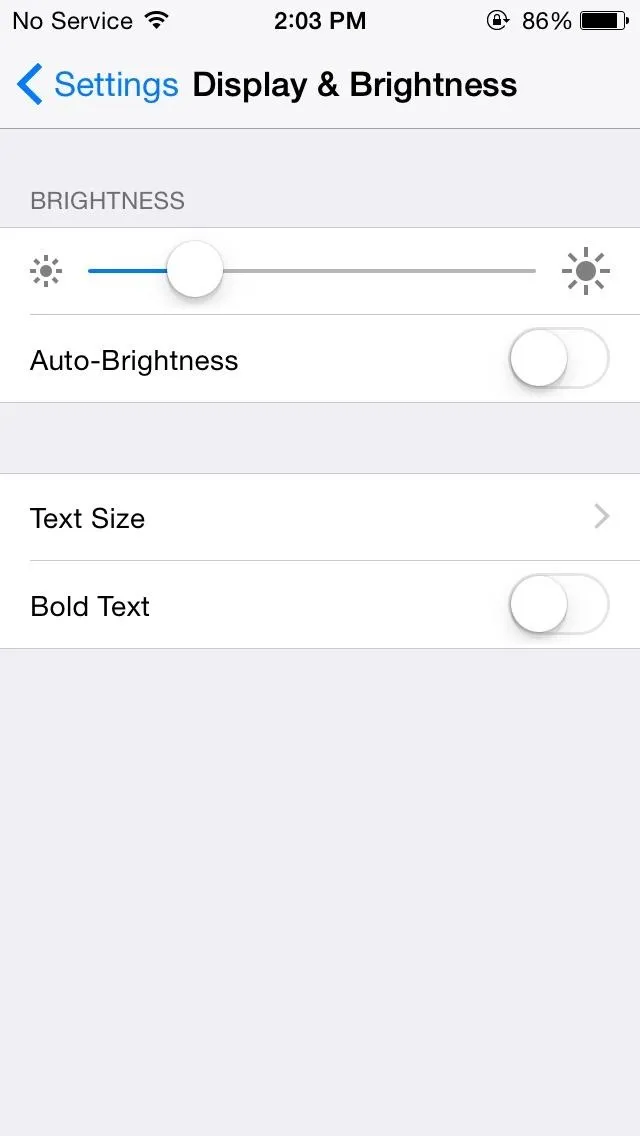Tap the brightness slider knob
Viewport: 640px width, 1136px height.
point(194,270)
